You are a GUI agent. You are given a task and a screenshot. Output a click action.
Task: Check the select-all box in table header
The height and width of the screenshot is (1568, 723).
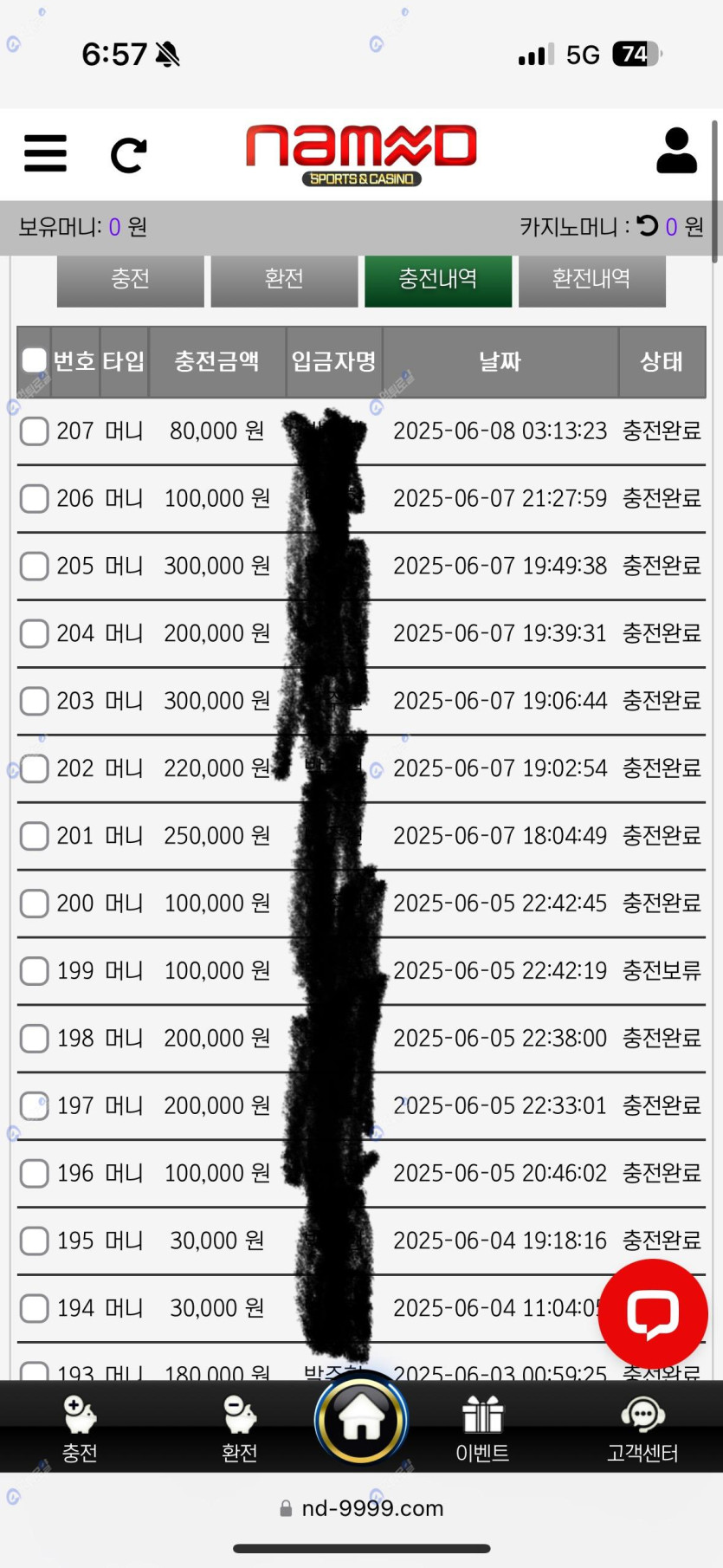pos(35,360)
